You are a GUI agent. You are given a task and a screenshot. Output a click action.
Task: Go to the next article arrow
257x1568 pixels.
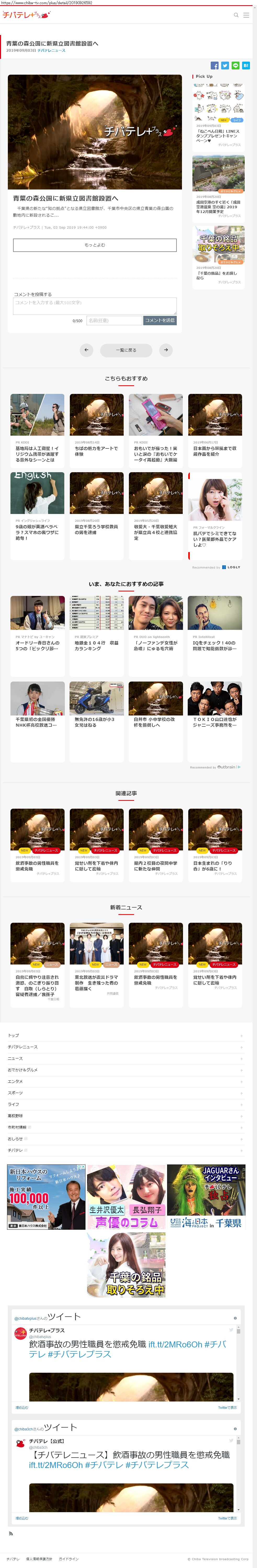pyautogui.click(x=166, y=350)
